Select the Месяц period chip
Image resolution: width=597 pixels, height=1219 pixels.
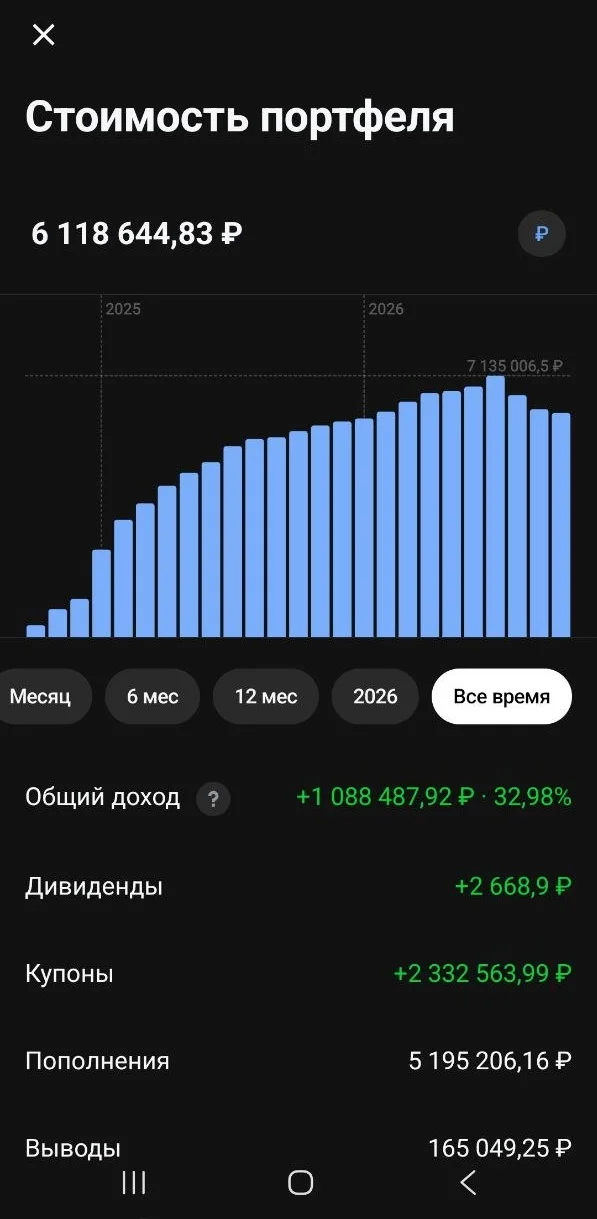pyautogui.click(x=41, y=696)
